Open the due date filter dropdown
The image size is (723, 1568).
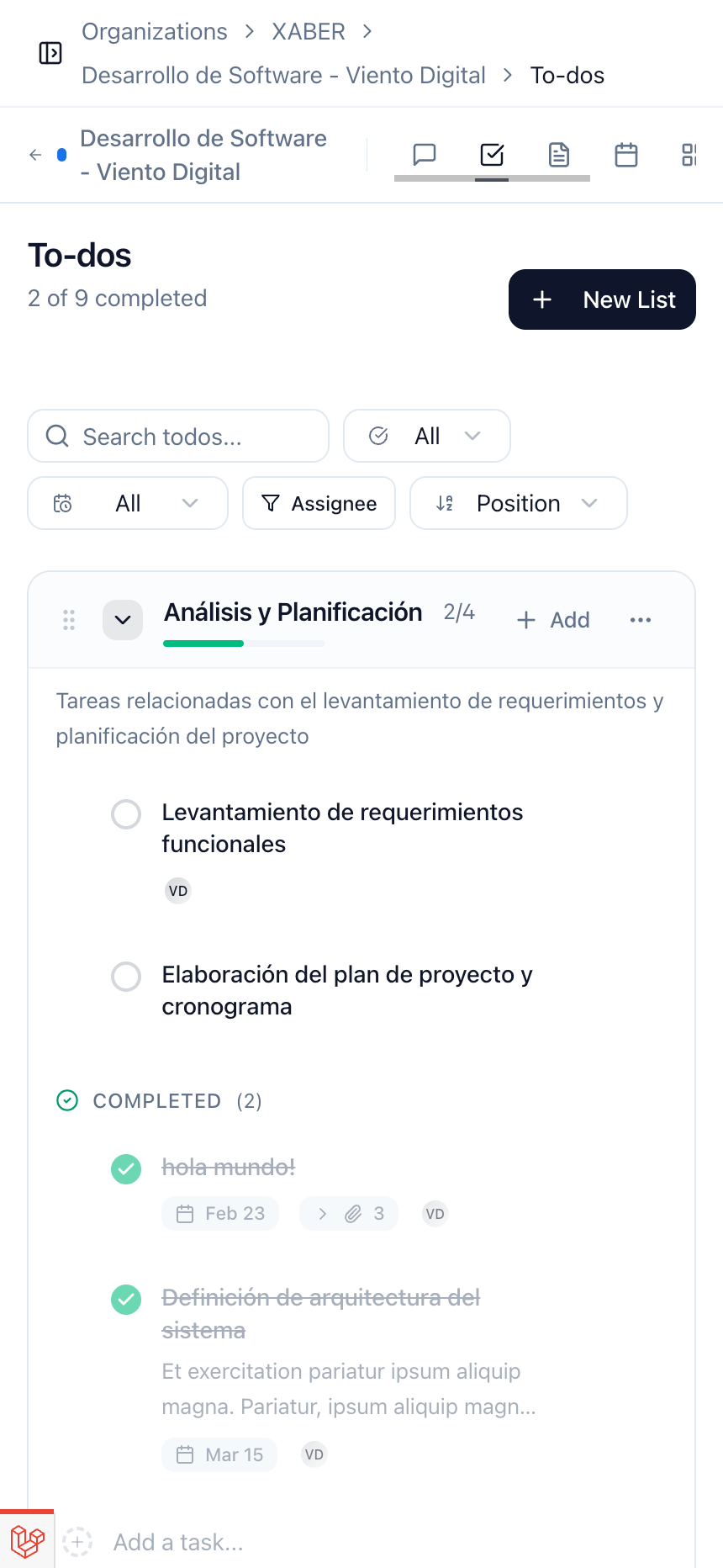point(128,503)
